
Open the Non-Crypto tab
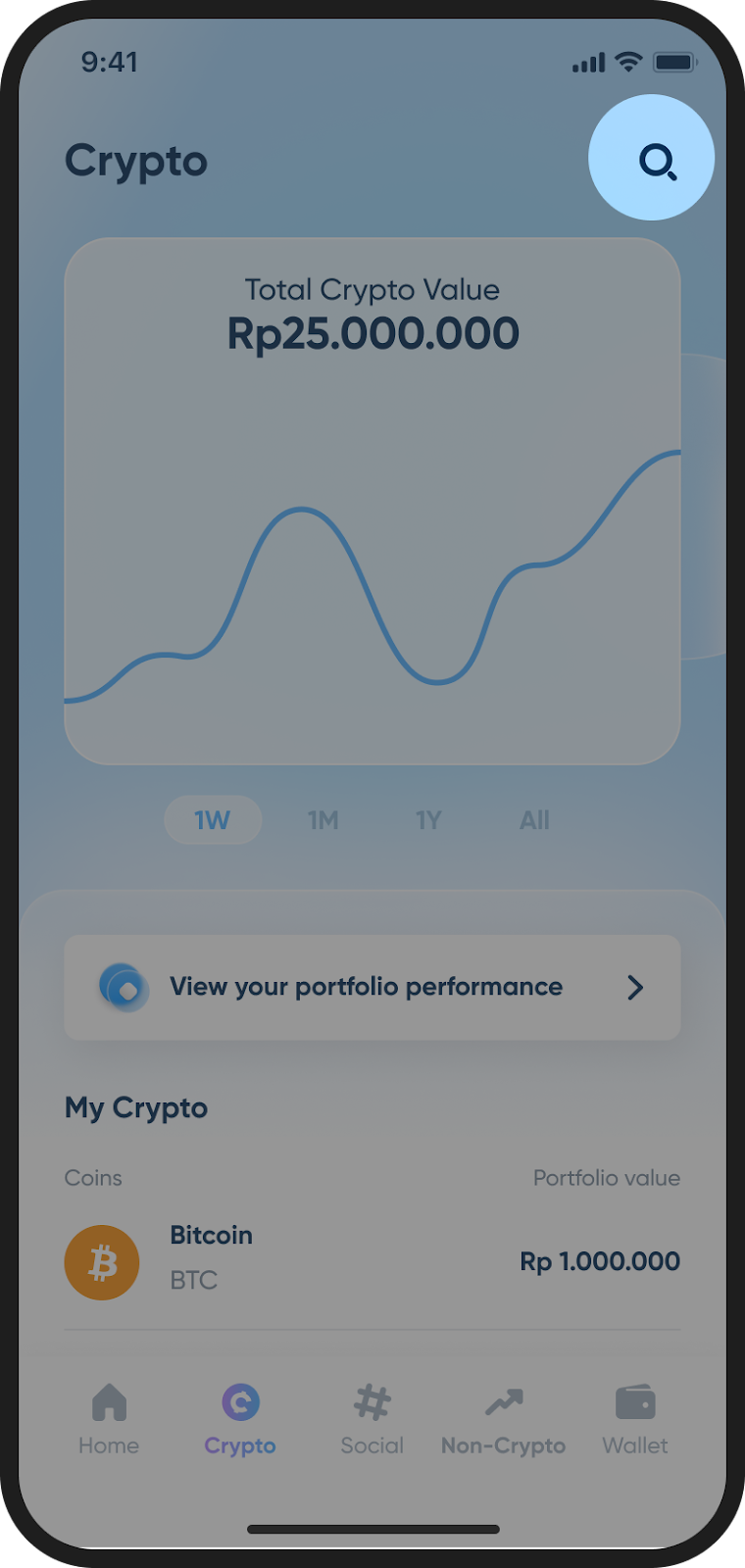point(504,1419)
